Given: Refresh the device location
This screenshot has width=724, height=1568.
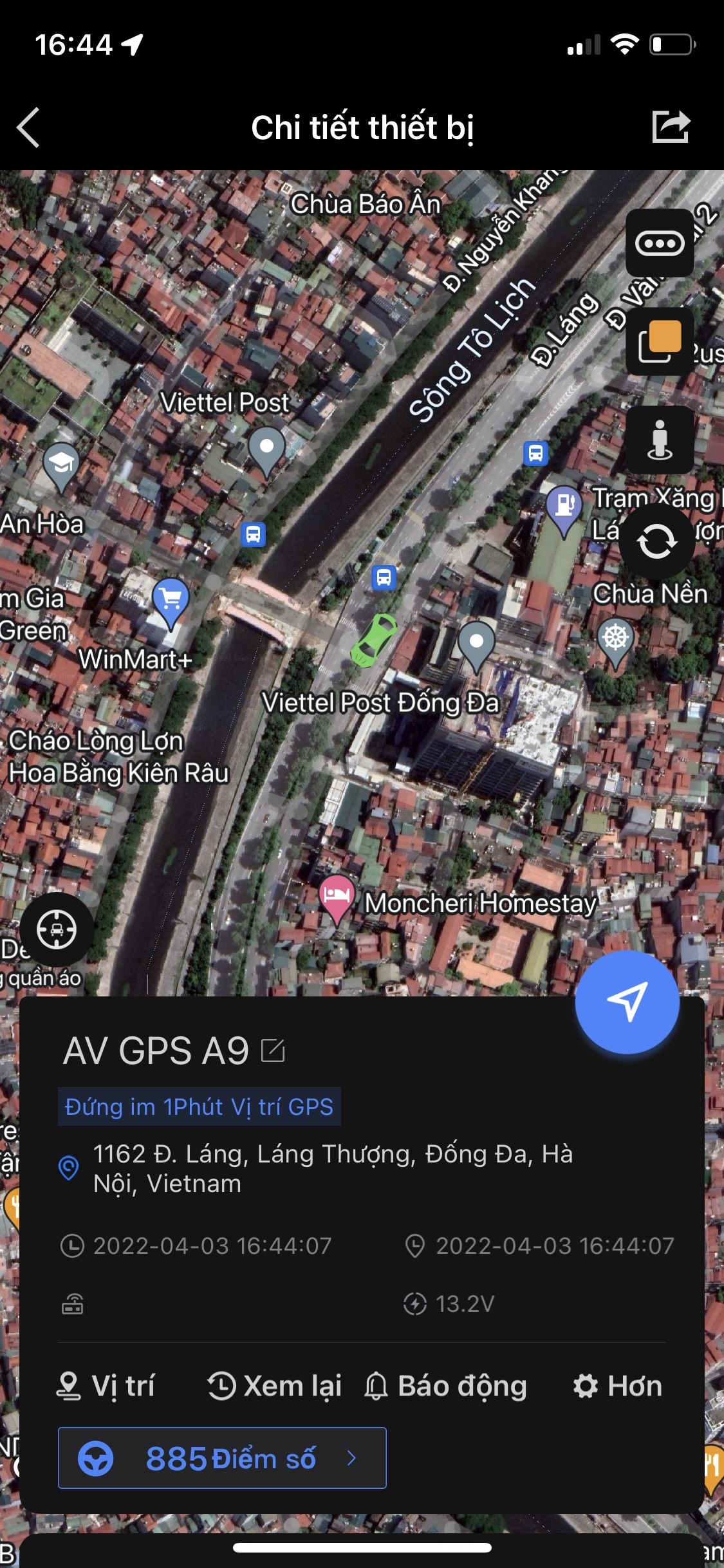Looking at the screenshot, I should (x=656, y=541).
